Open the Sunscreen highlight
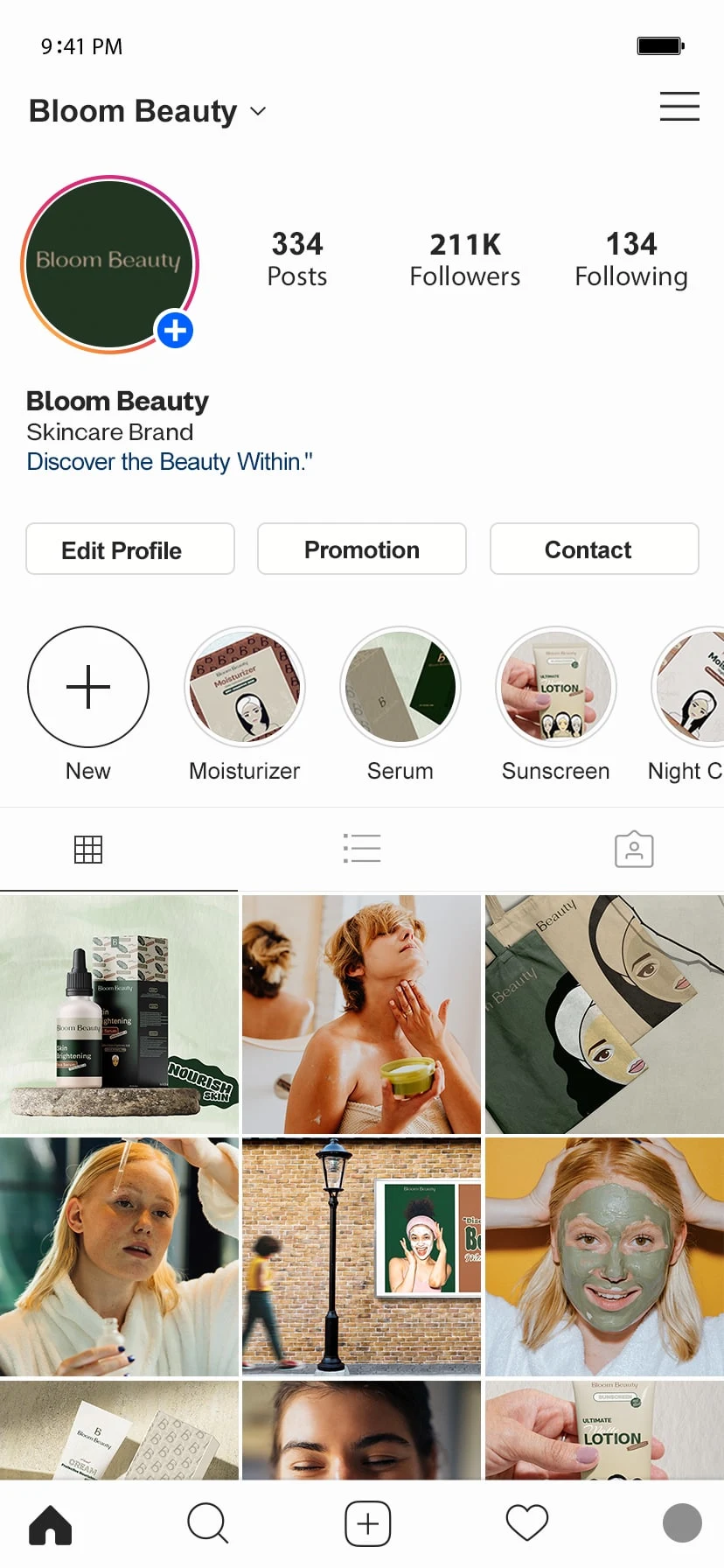The image size is (724, 1568). (556, 687)
